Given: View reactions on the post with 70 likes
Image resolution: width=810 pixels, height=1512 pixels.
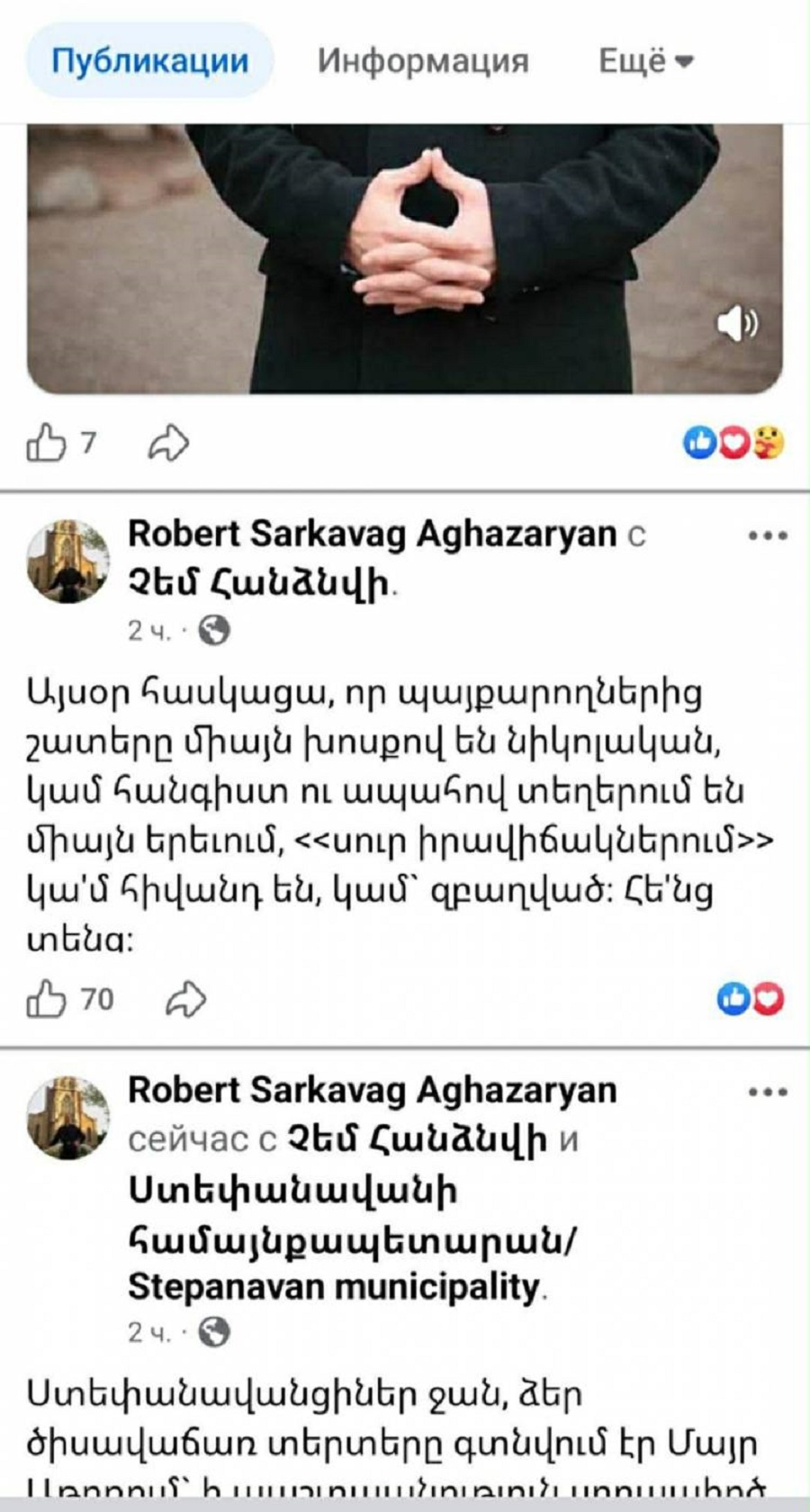Looking at the screenshot, I should pyautogui.click(x=751, y=998).
